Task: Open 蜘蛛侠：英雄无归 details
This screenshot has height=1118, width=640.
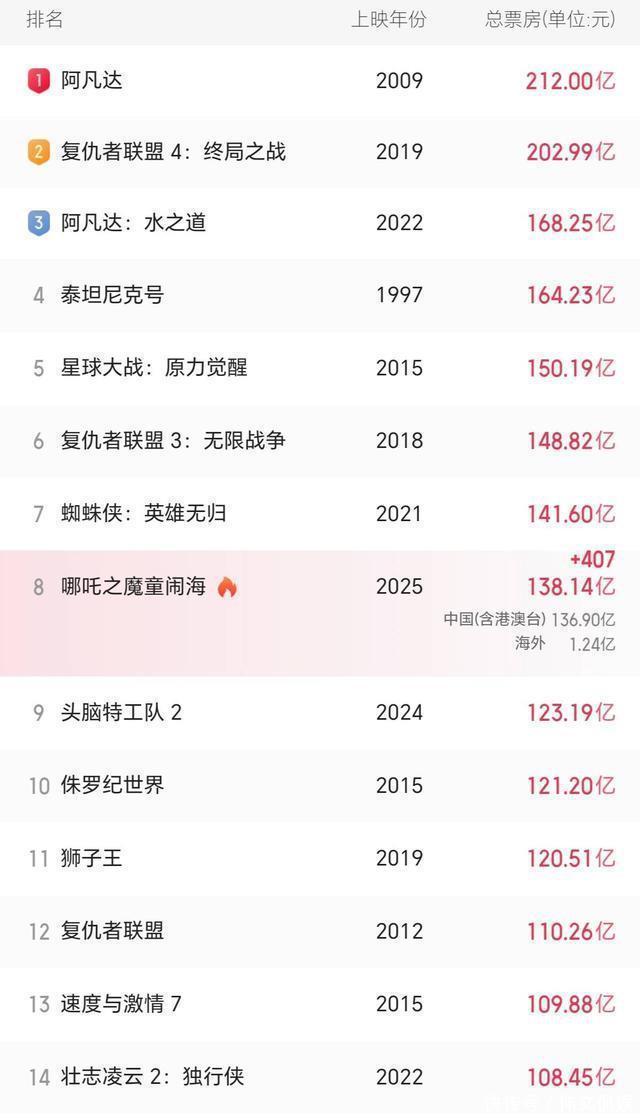Action: (143, 514)
